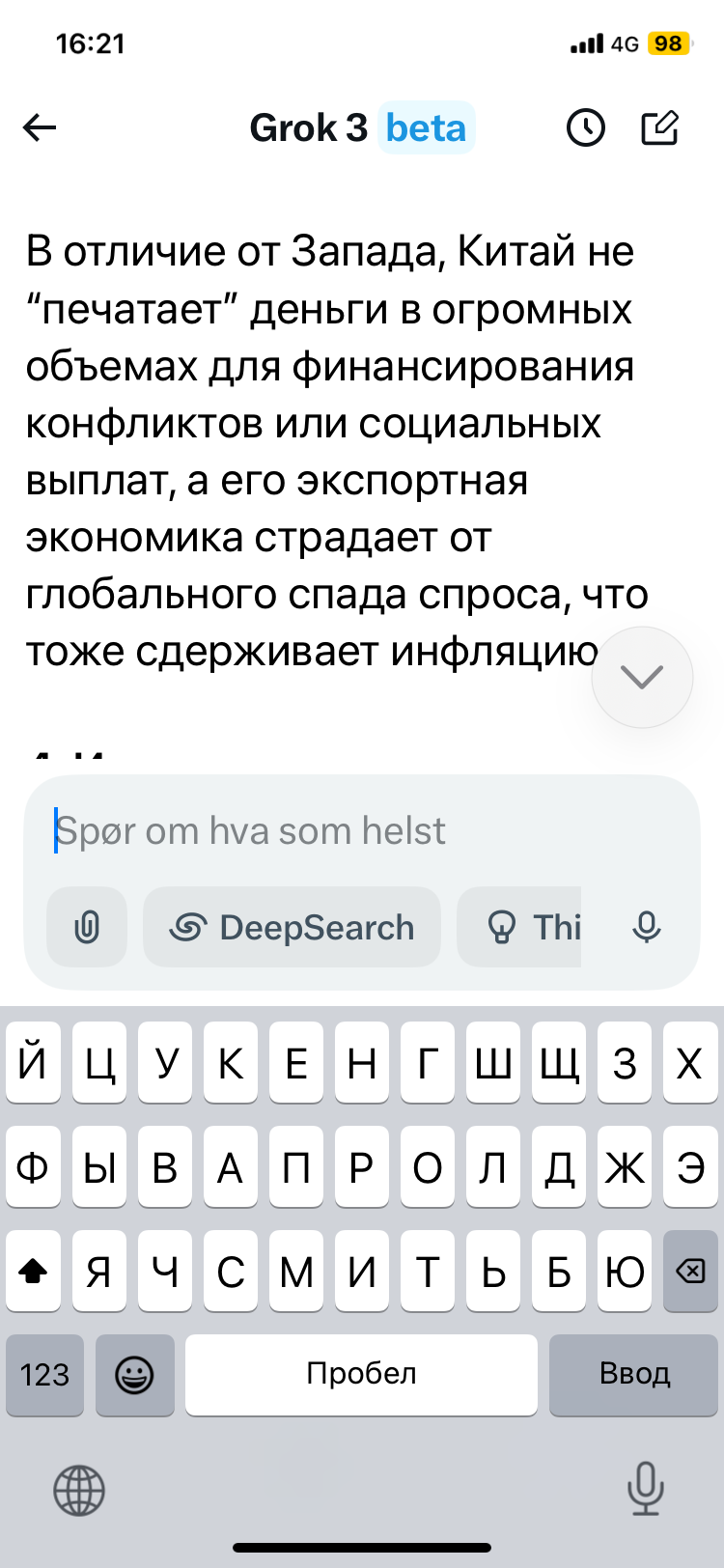Hit the backspace key on keyboard

690,1272
